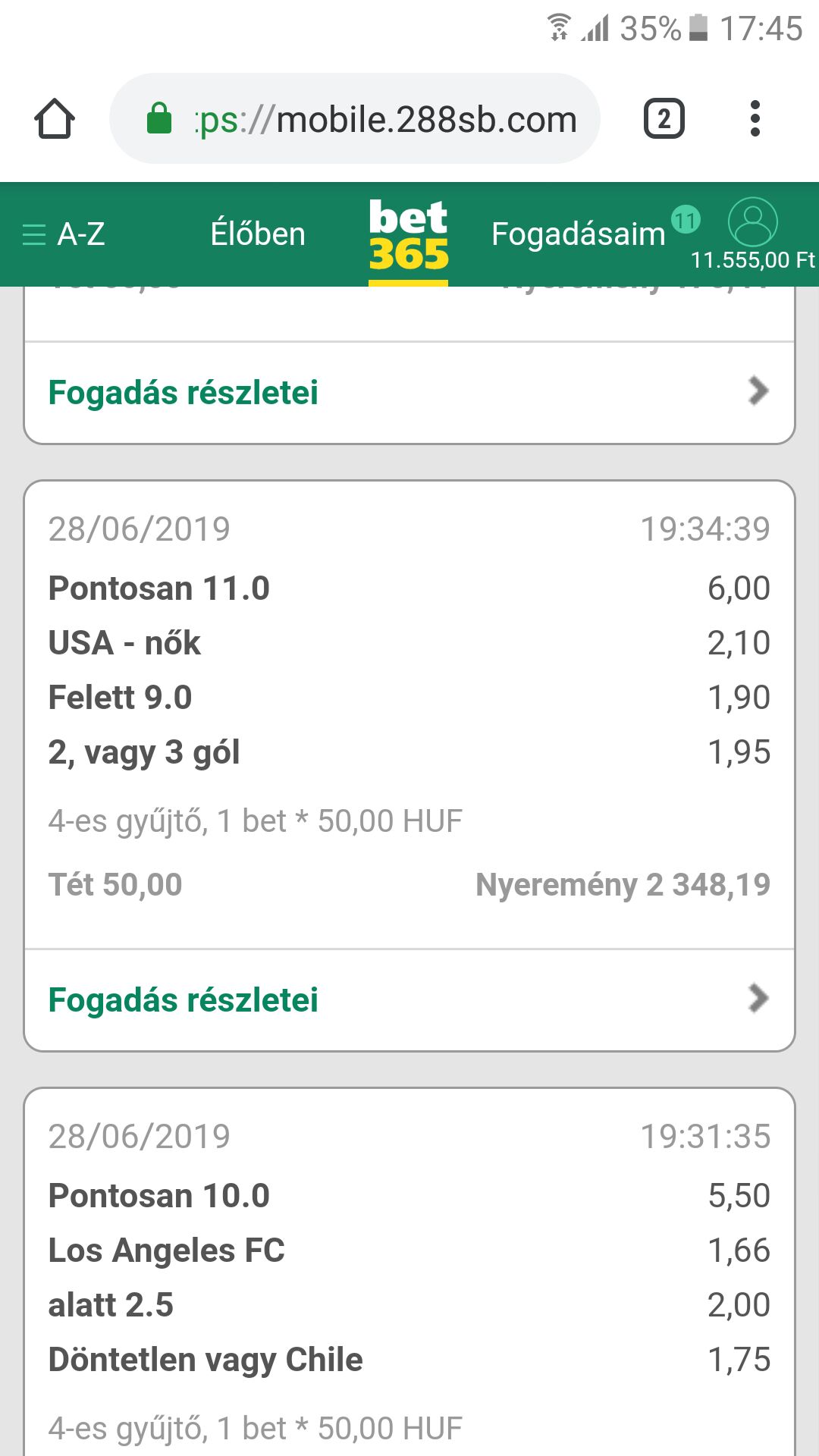This screenshot has width=819, height=1456.
Task: Open the Los Angeles FC bet card
Action: [x=409, y=1272]
